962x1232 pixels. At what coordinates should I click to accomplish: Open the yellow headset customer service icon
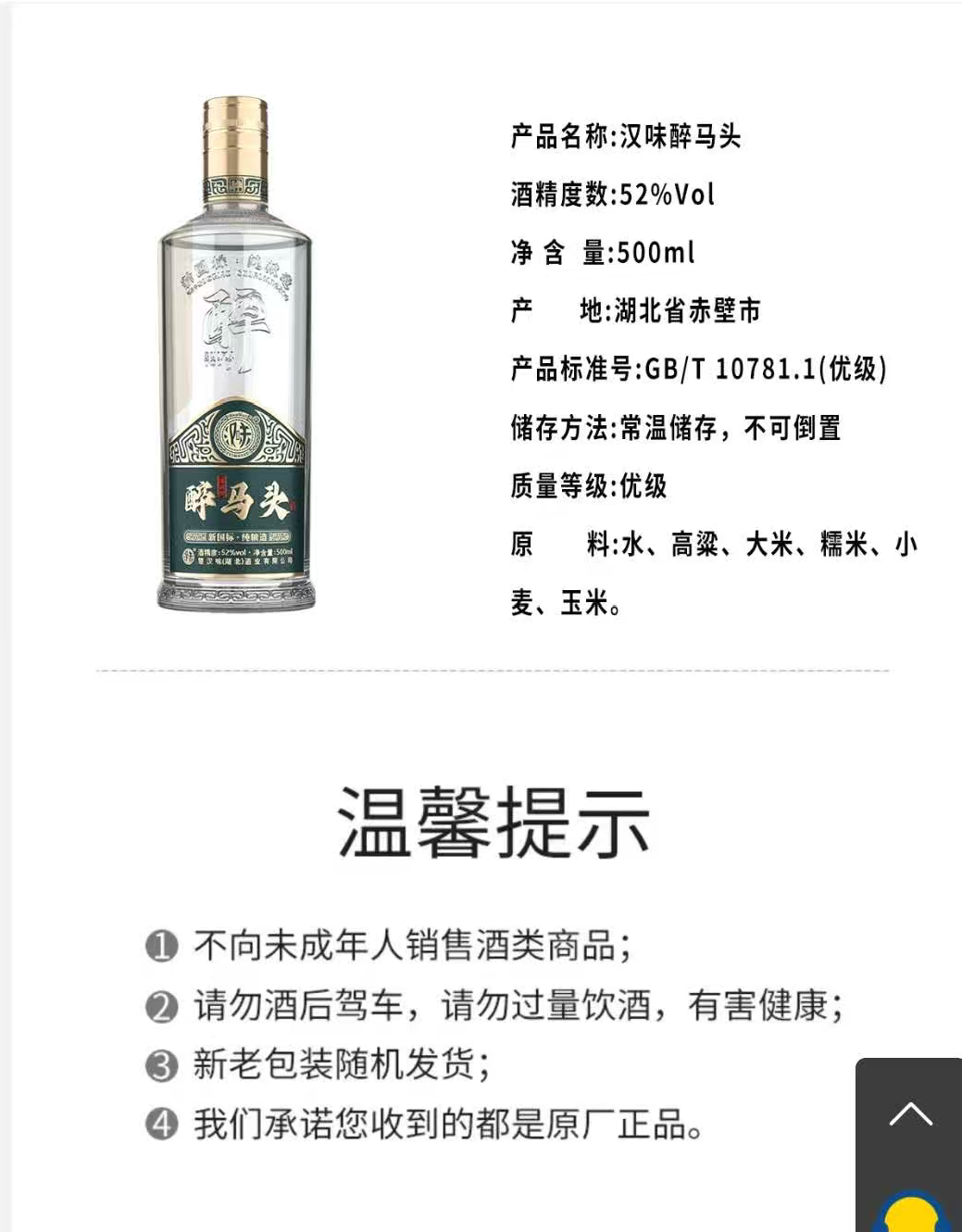913,1213
